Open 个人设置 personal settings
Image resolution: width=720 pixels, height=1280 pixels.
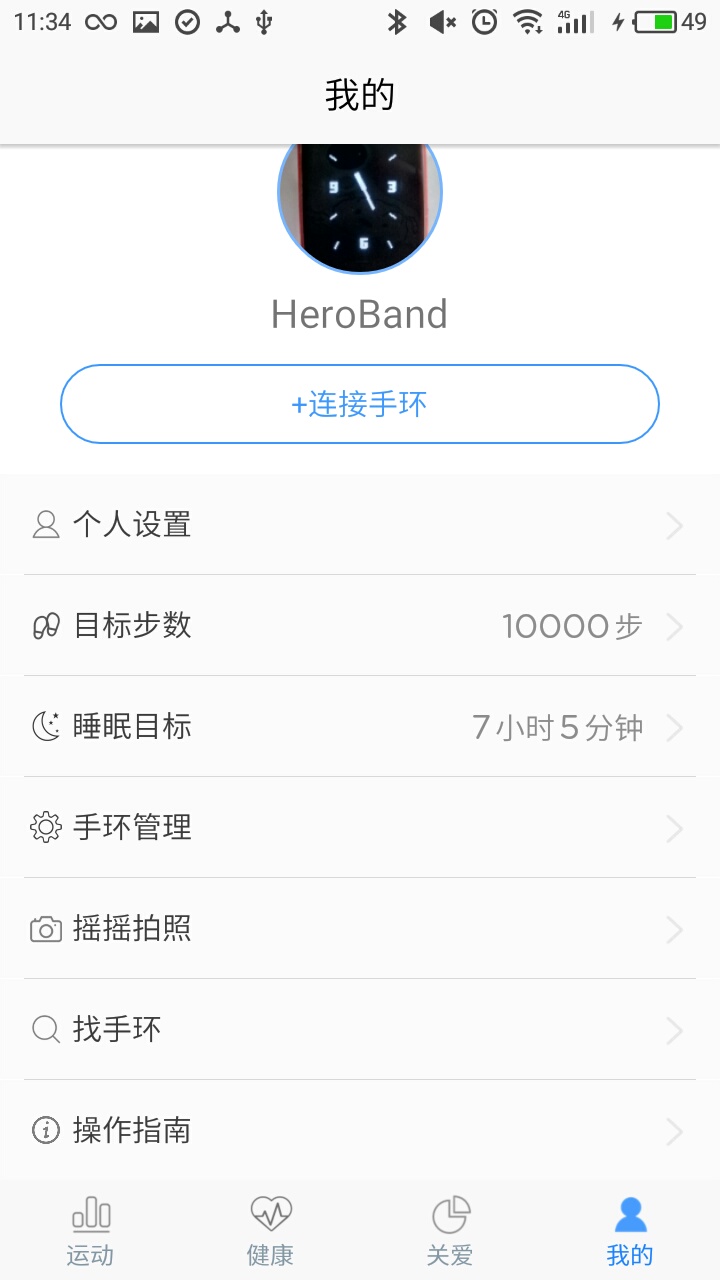[360, 525]
